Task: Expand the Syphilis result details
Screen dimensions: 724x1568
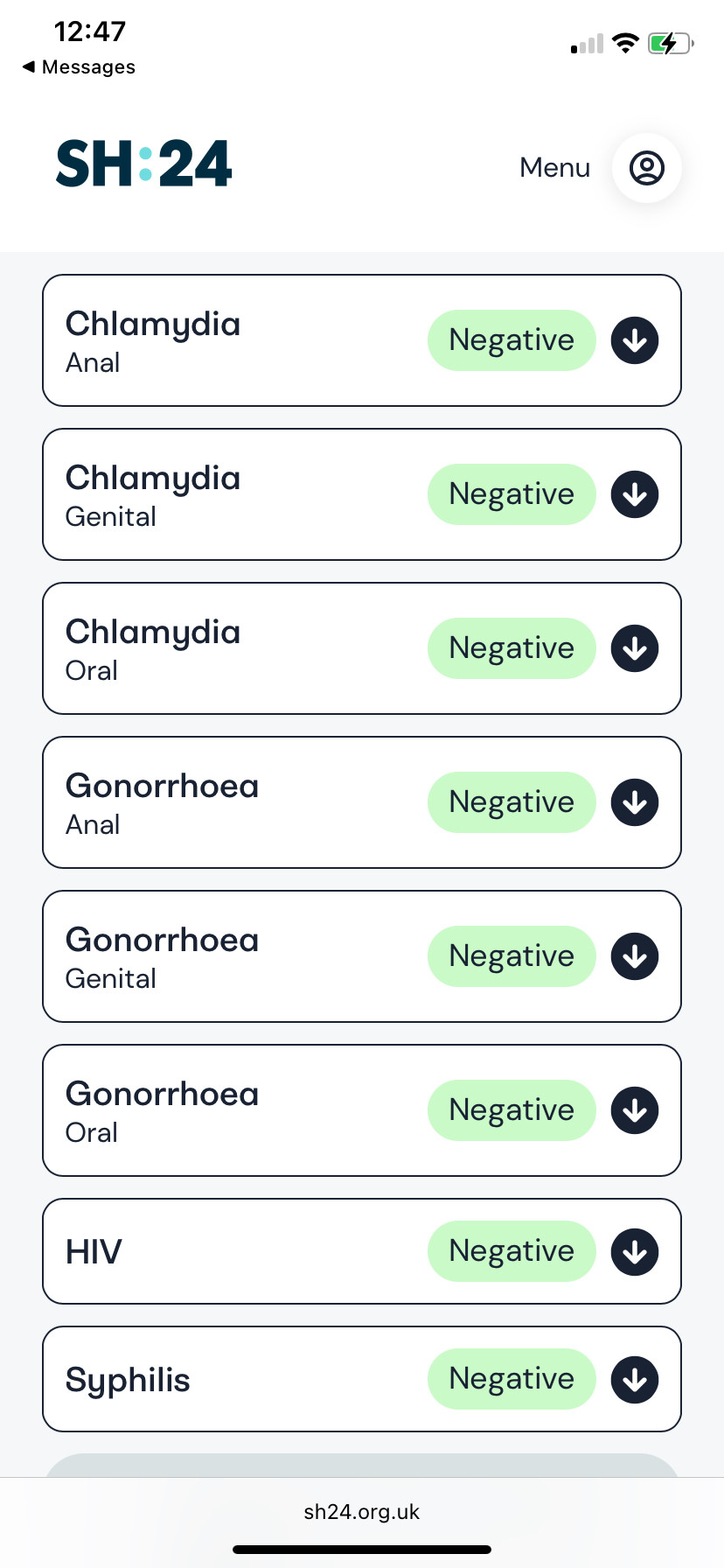Action: click(x=635, y=1380)
